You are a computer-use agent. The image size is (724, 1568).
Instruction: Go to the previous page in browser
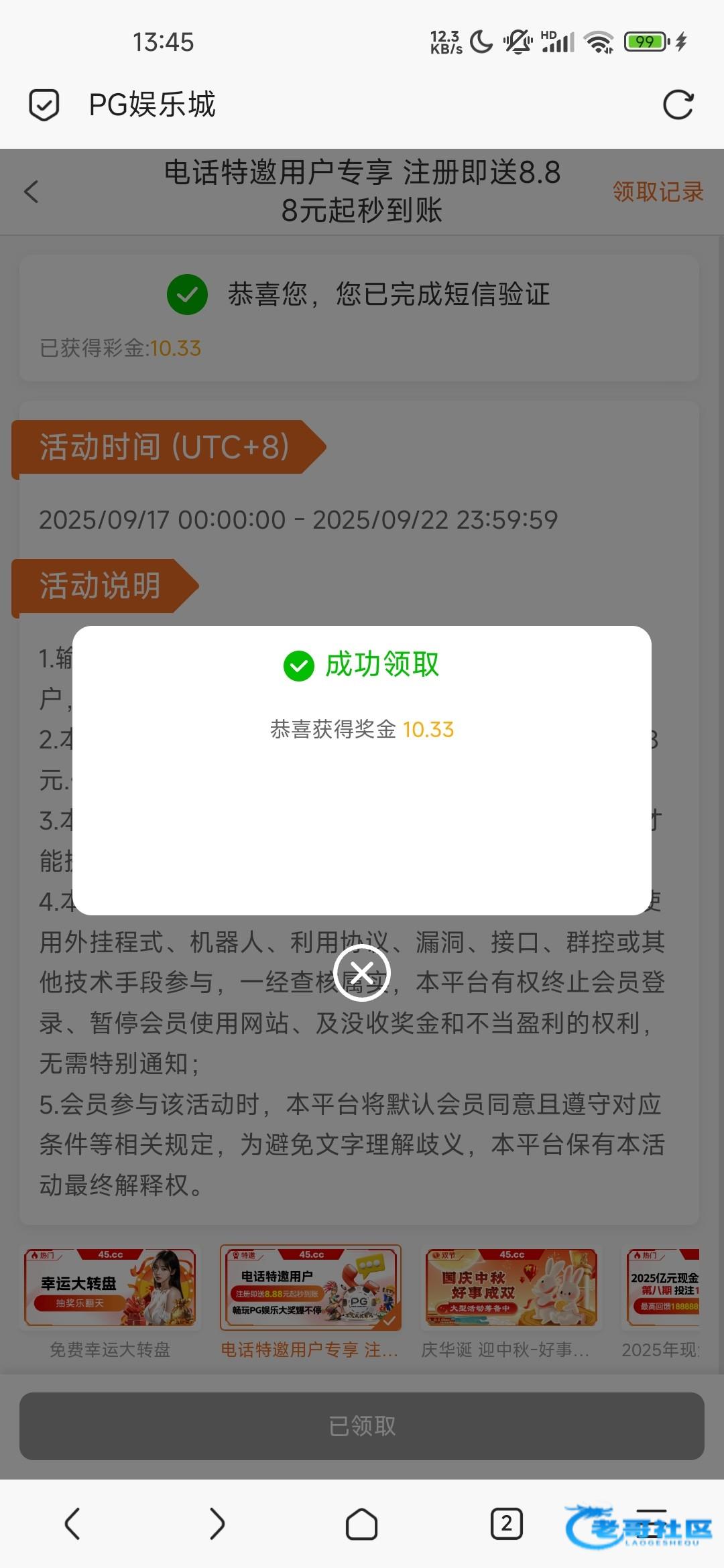[x=72, y=1524]
